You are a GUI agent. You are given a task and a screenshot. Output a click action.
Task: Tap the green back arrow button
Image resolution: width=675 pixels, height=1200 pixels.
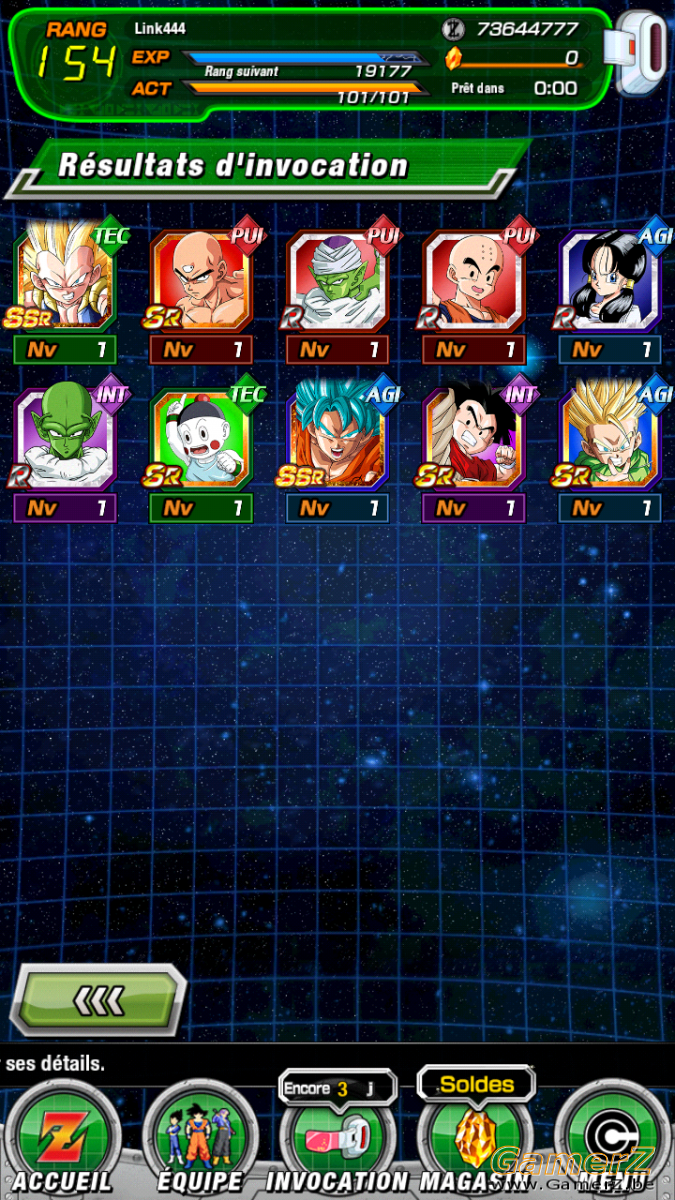(97, 998)
